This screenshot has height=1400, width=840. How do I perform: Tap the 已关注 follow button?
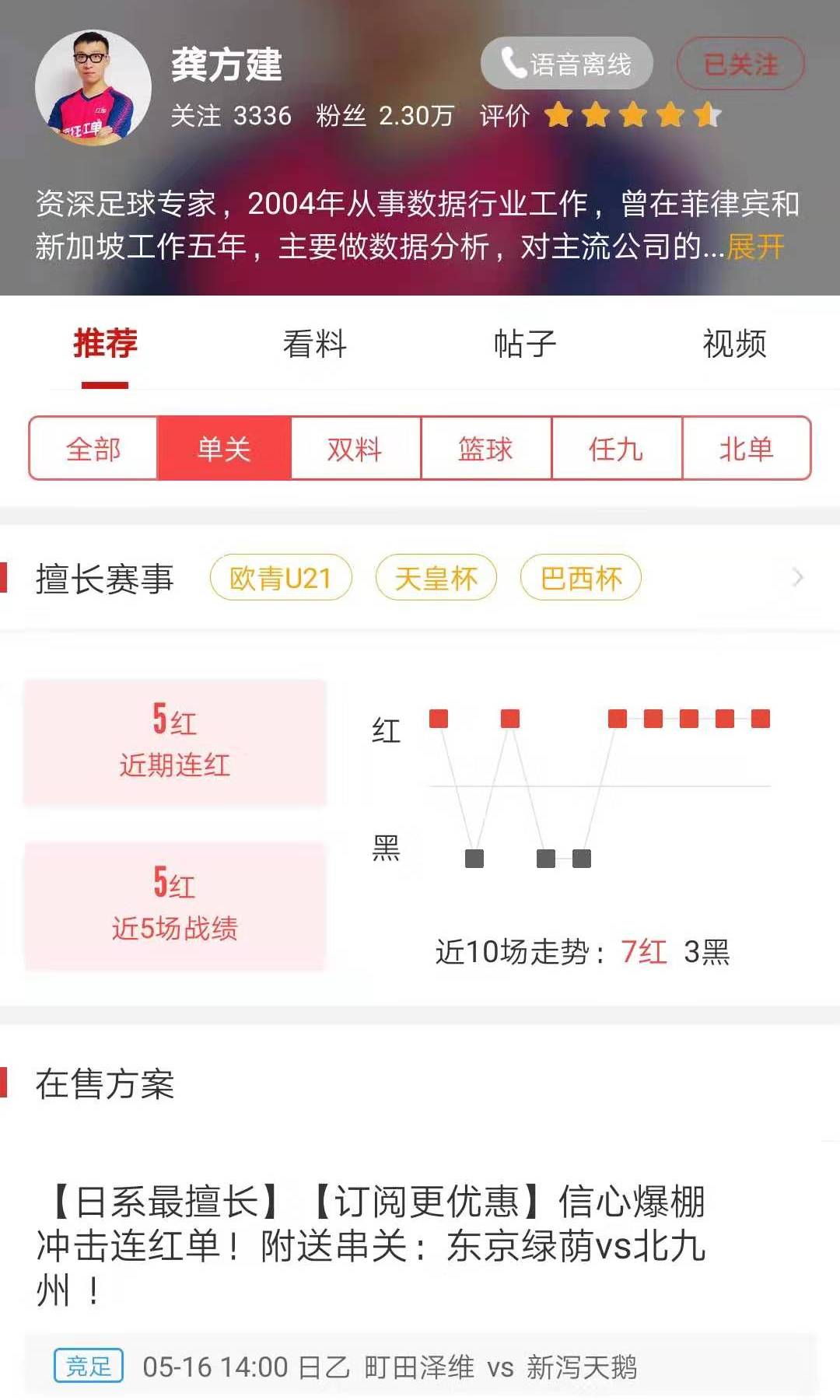click(740, 64)
